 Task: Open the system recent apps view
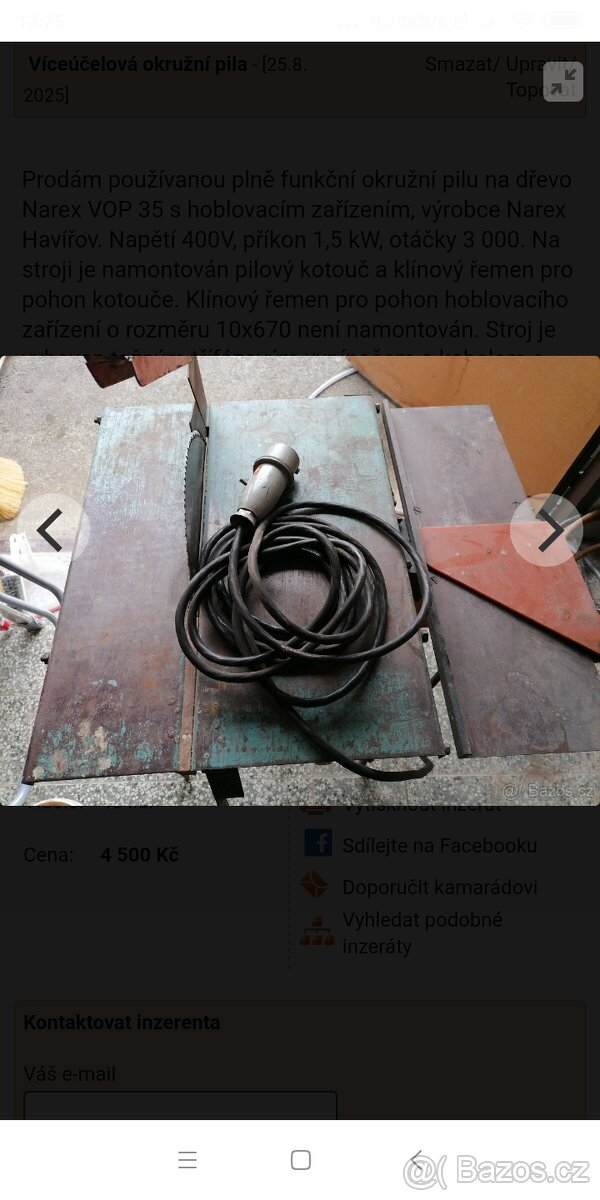tap(187, 1160)
